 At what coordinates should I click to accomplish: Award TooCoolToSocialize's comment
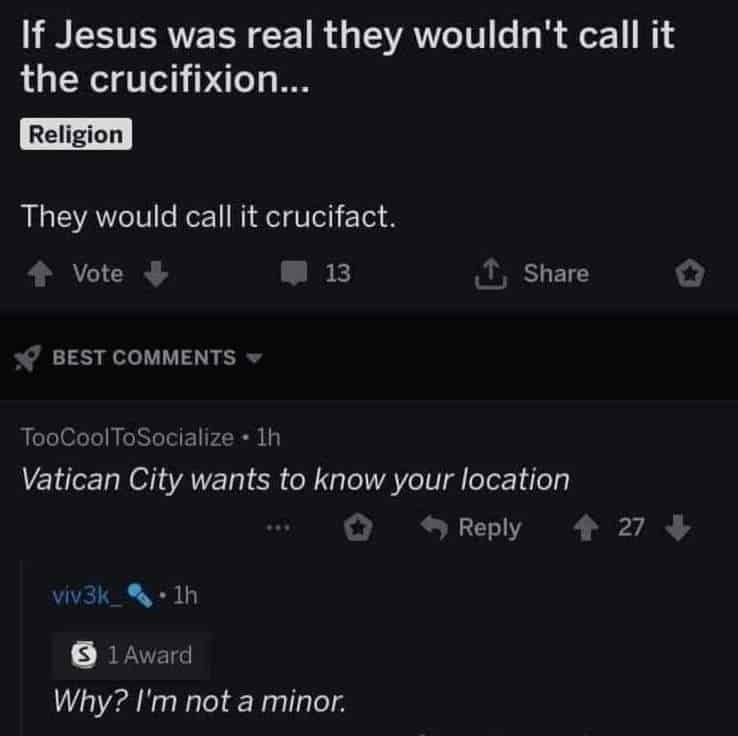coord(359,528)
